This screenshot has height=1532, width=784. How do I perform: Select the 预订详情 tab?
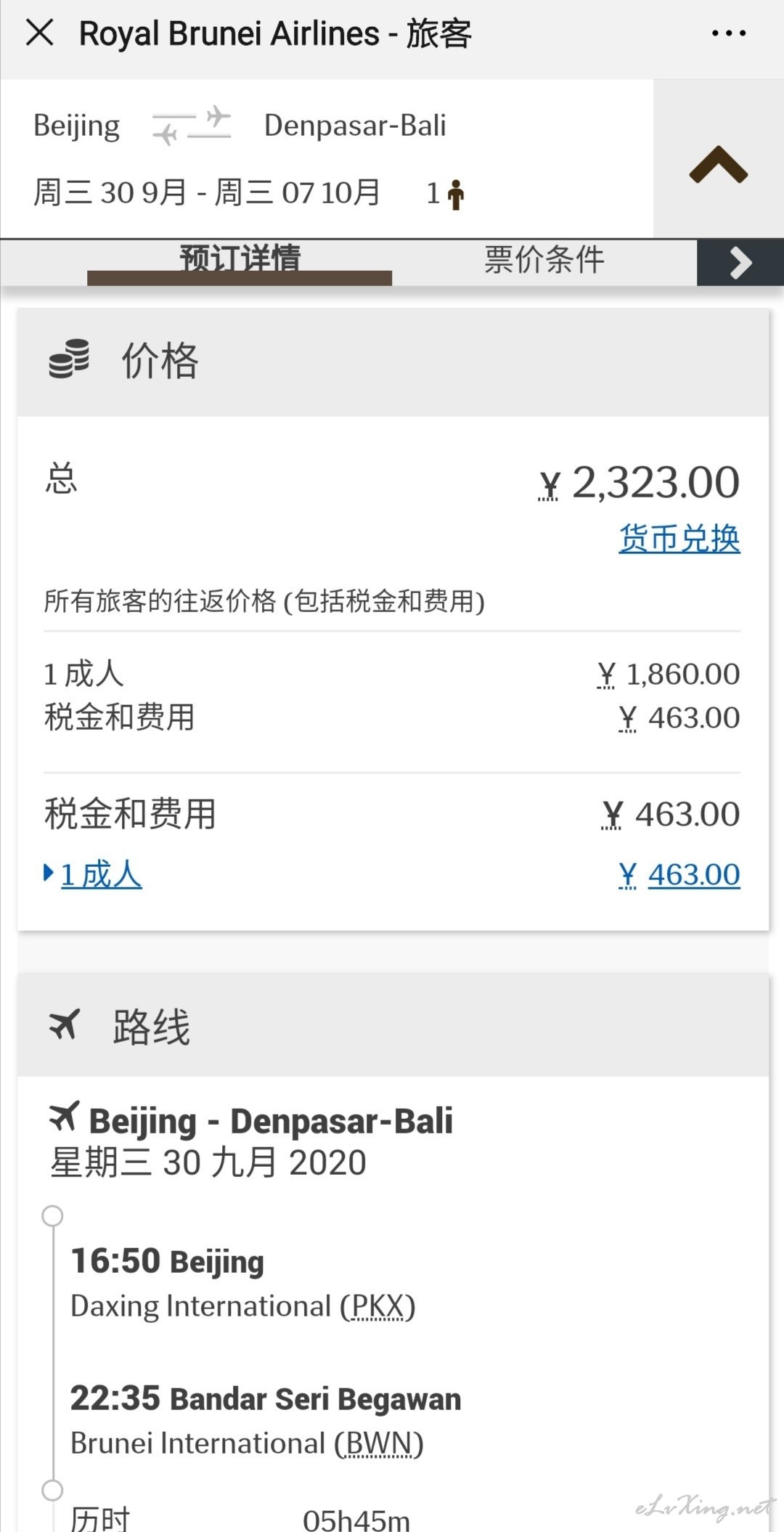pos(240,261)
